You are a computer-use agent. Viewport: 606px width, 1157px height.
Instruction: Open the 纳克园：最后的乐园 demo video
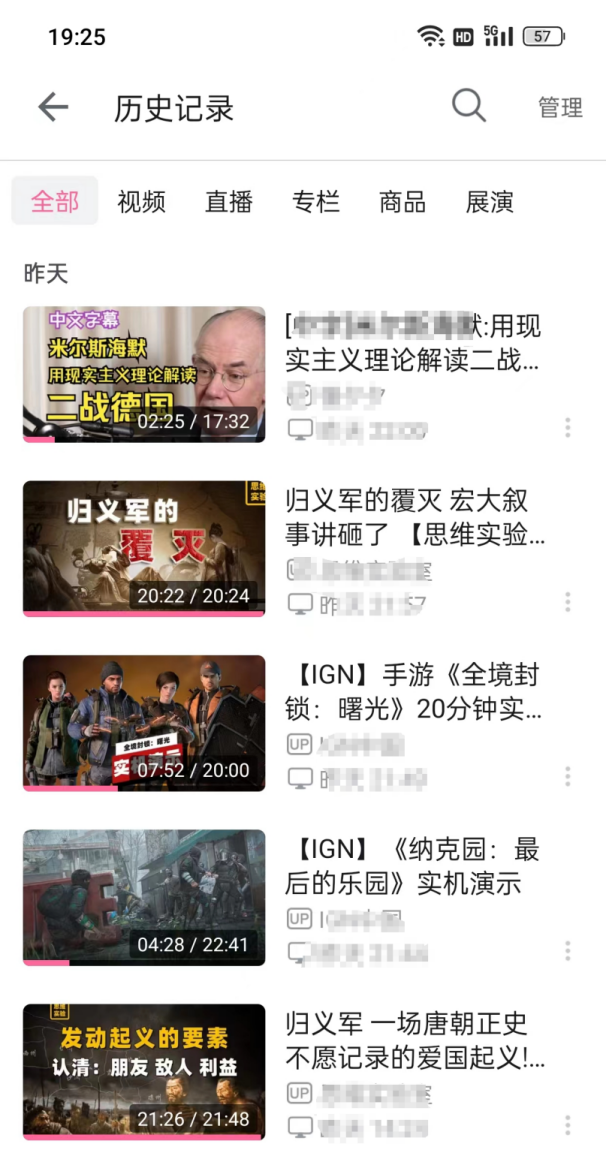coord(144,897)
